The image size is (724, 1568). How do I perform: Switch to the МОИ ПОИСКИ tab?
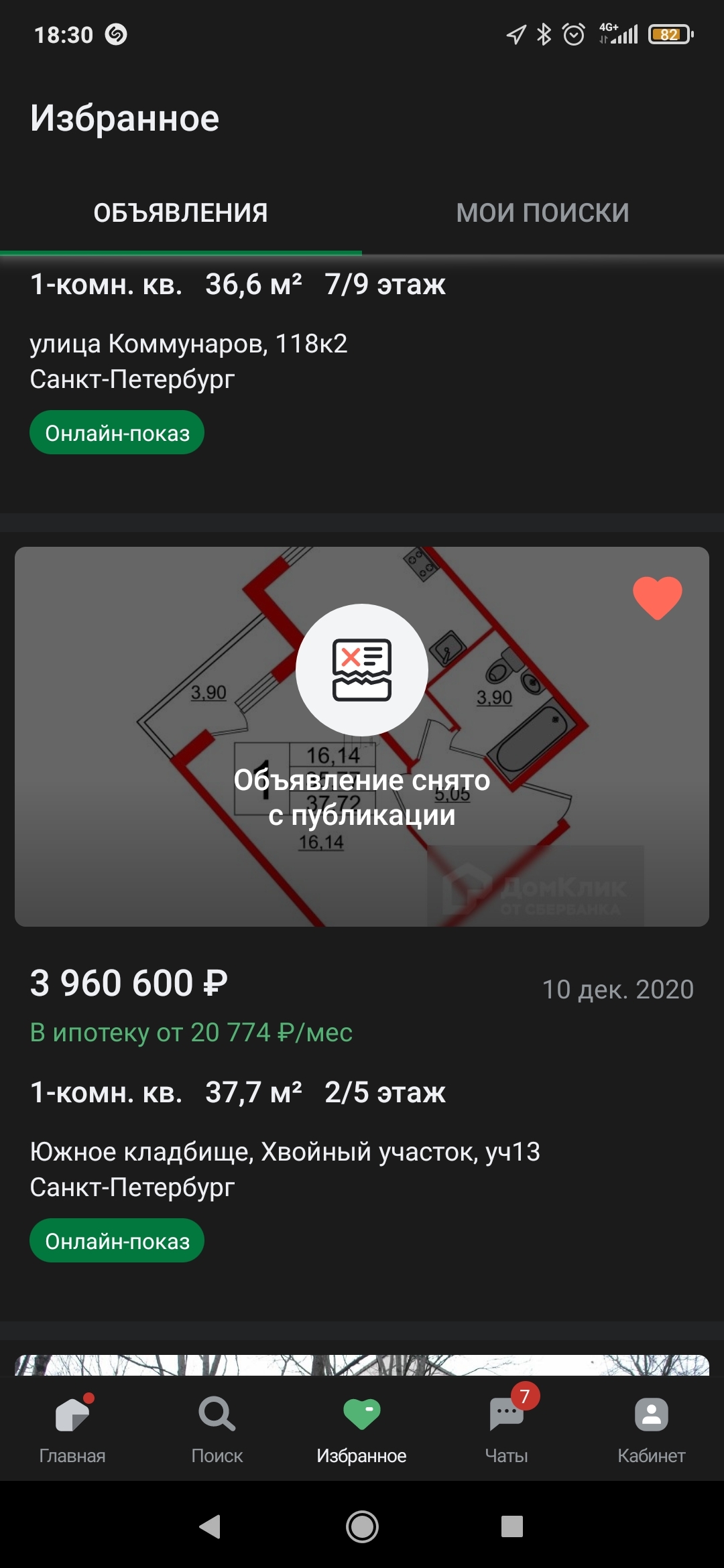[x=542, y=213]
